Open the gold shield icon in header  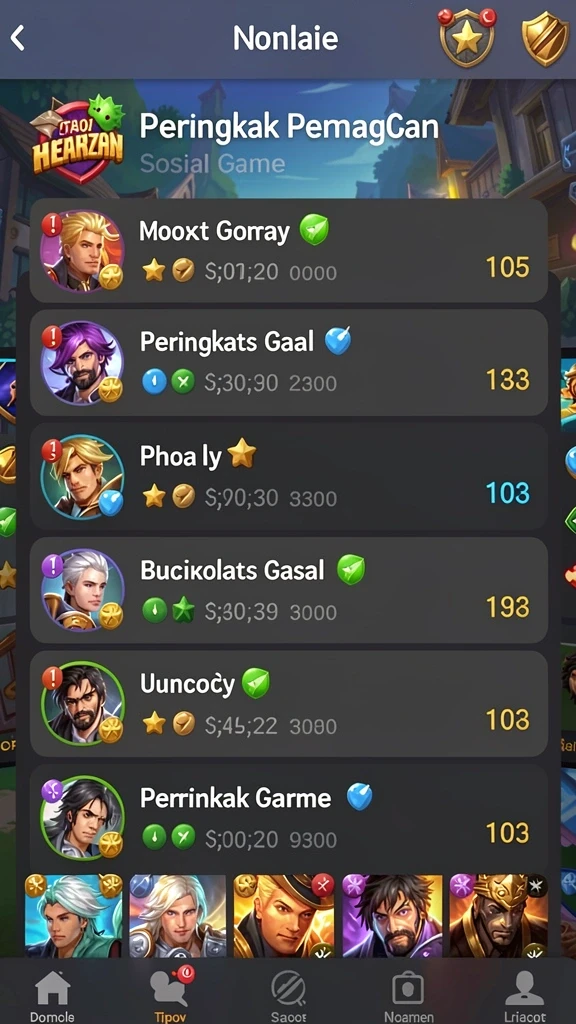coord(545,38)
